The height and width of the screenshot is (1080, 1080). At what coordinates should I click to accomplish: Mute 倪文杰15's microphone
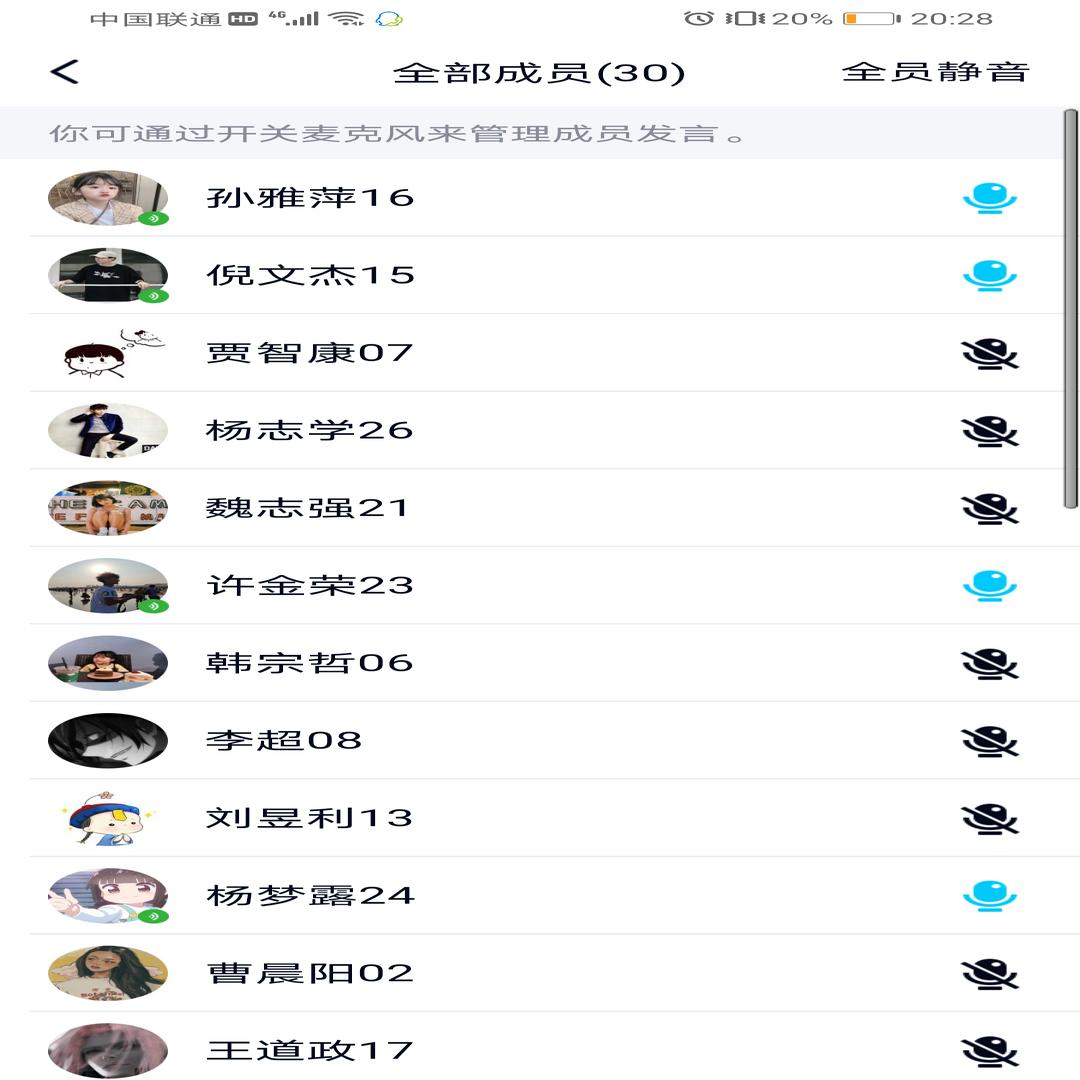point(989,276)
